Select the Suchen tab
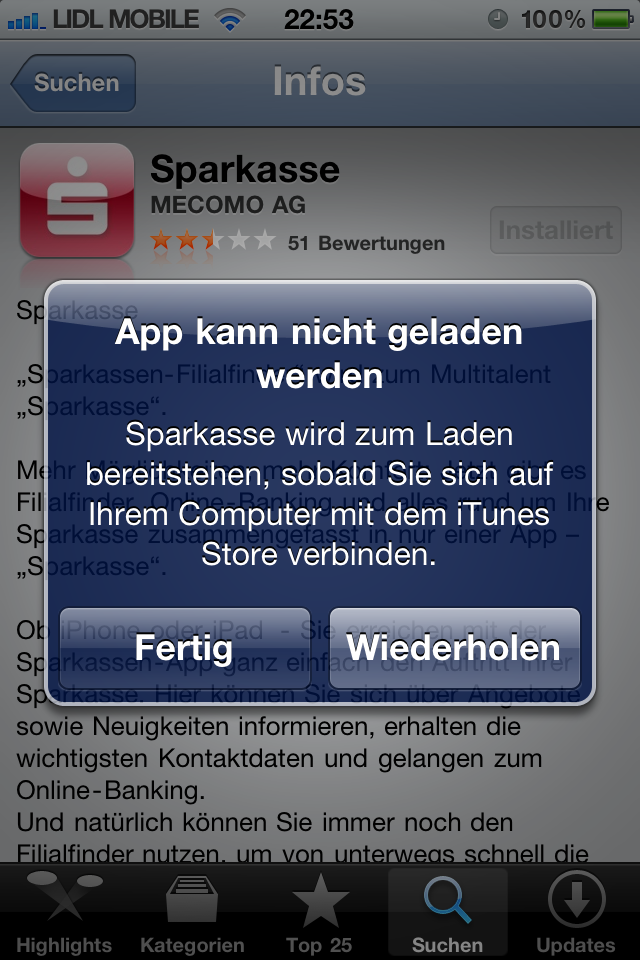640x960 pixels. click(447, 912)
